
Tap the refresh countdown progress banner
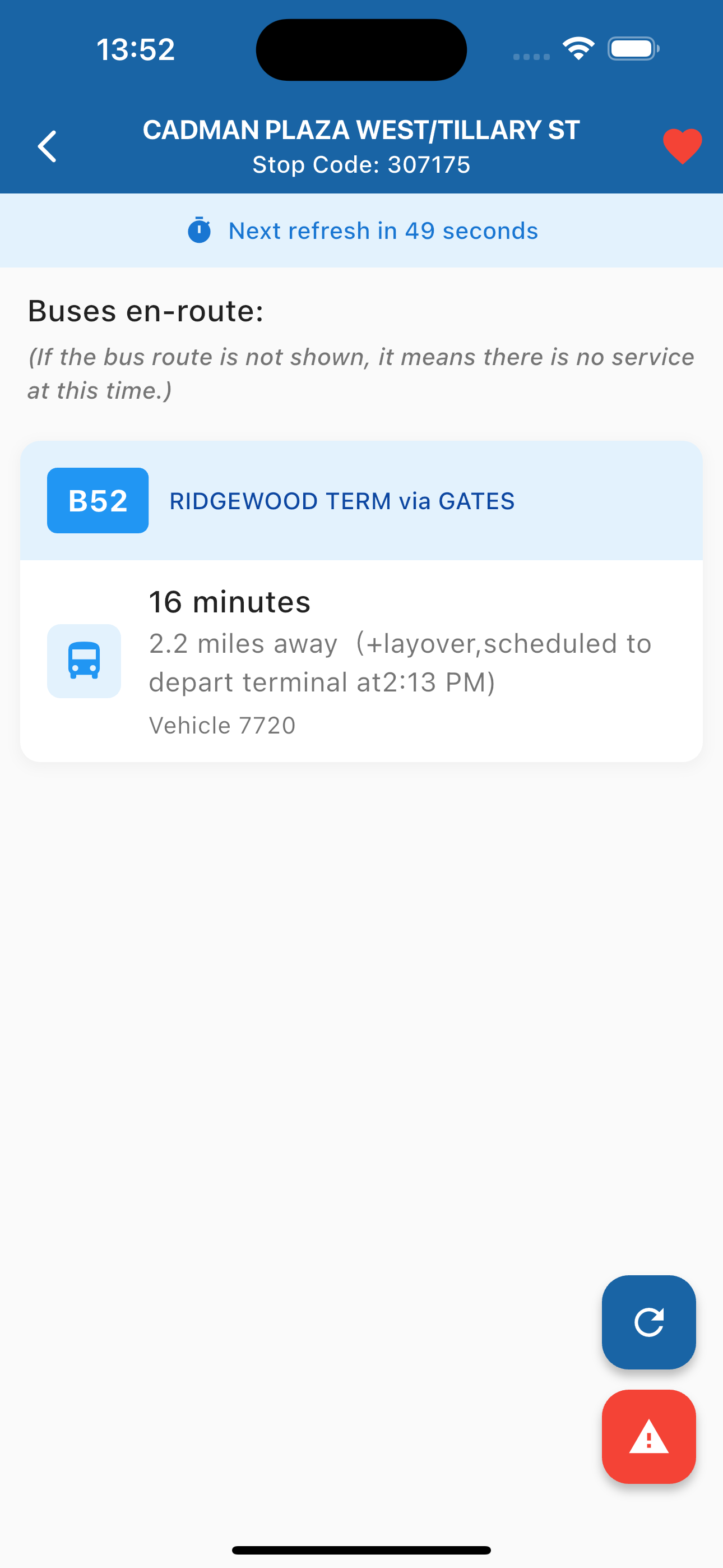(361, 230)
